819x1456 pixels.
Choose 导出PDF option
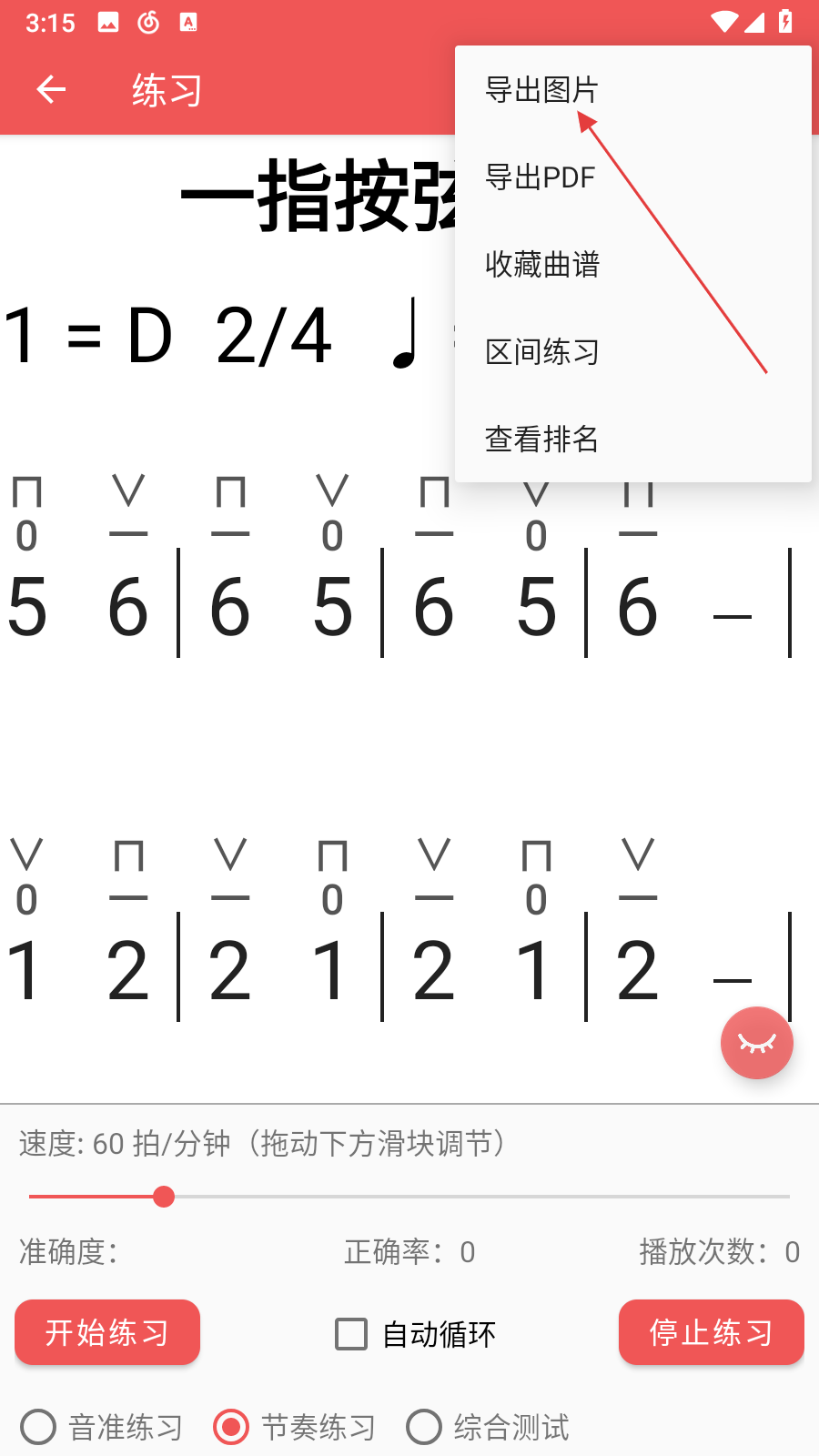[541, 177]
